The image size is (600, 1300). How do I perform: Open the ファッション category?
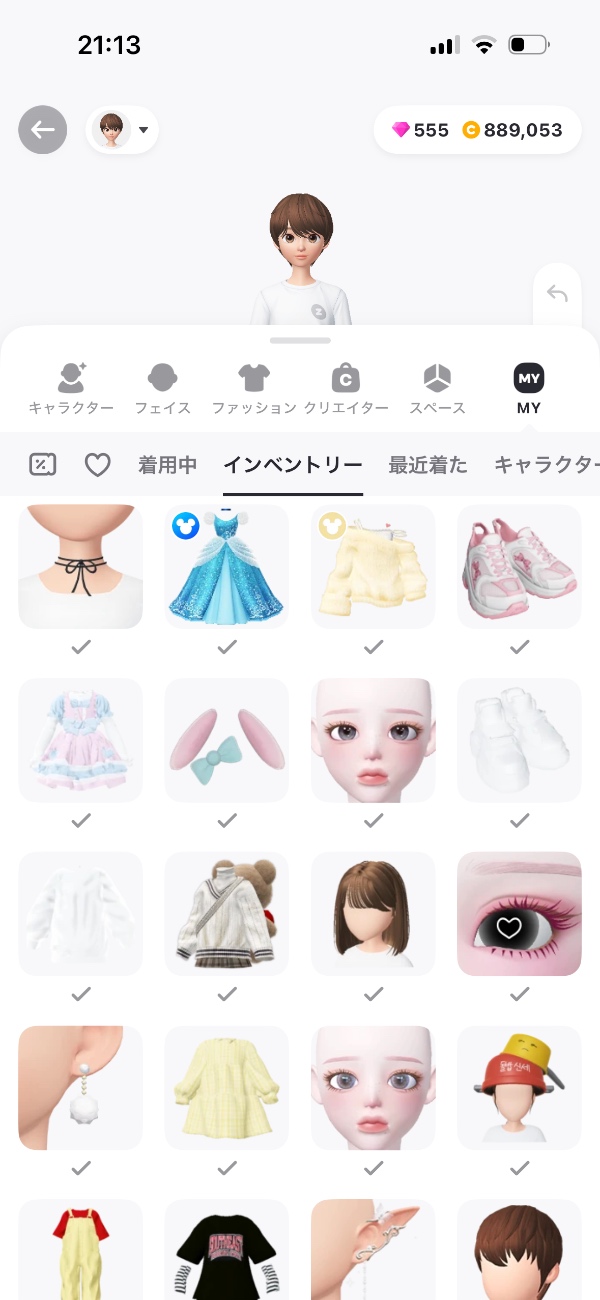(254, 388)
